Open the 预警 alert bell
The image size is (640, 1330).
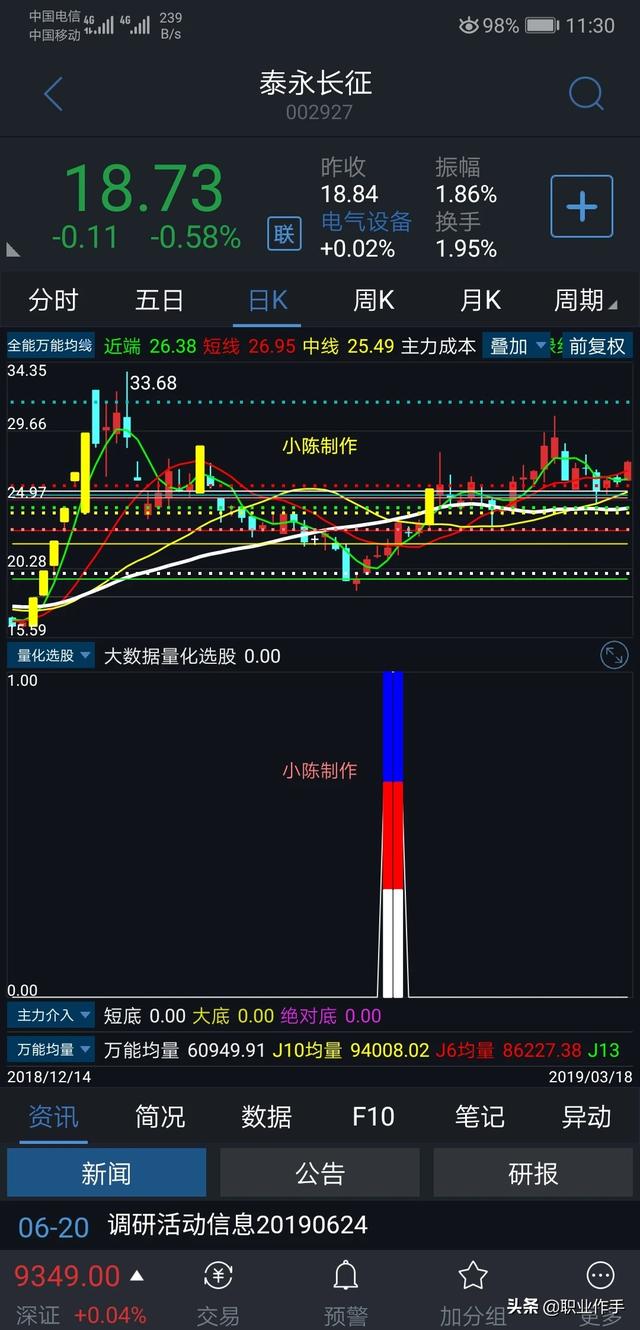point(346,1290)
